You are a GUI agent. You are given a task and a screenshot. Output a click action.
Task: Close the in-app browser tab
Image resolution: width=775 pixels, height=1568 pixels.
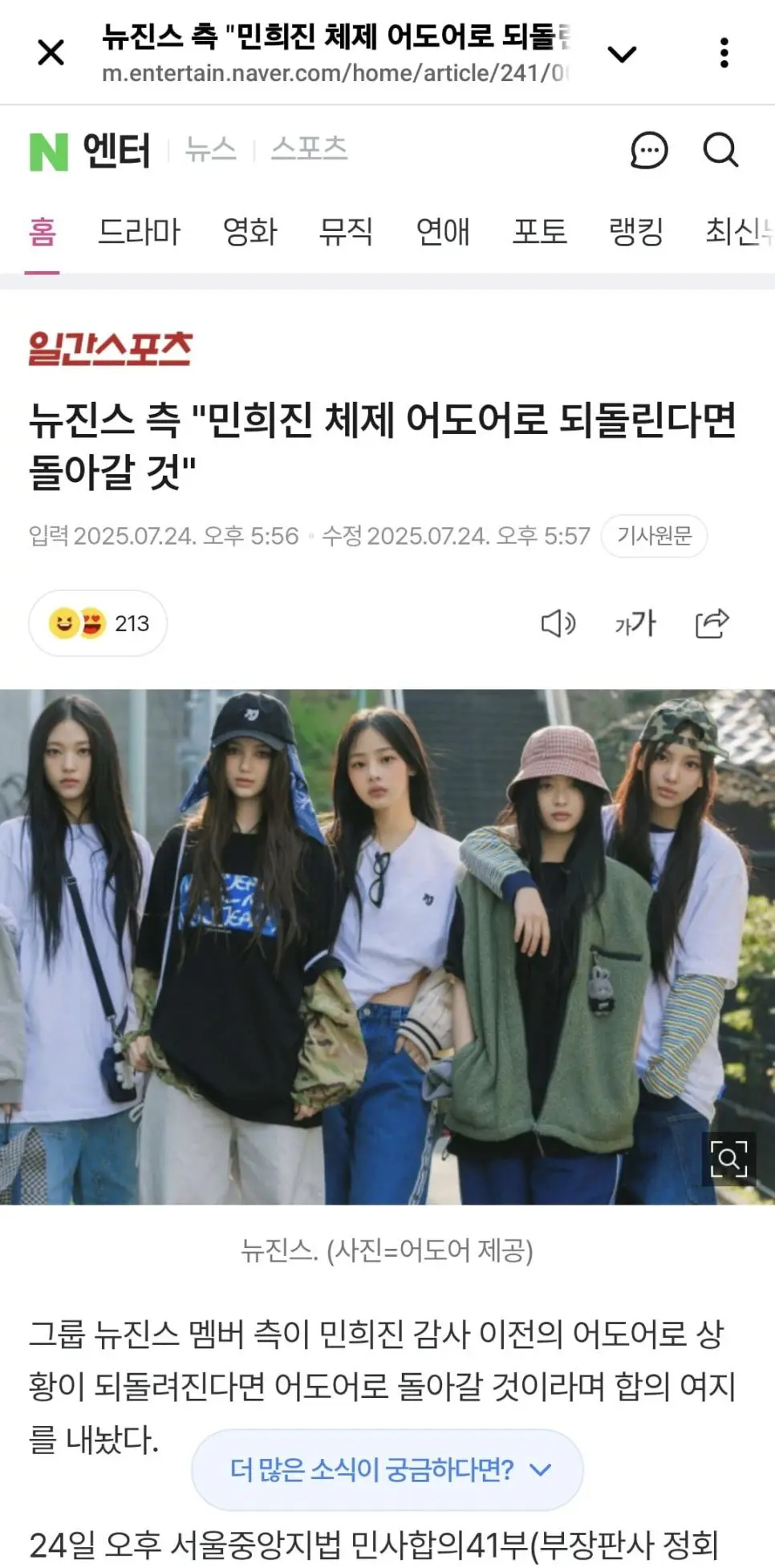click(51, 54)
